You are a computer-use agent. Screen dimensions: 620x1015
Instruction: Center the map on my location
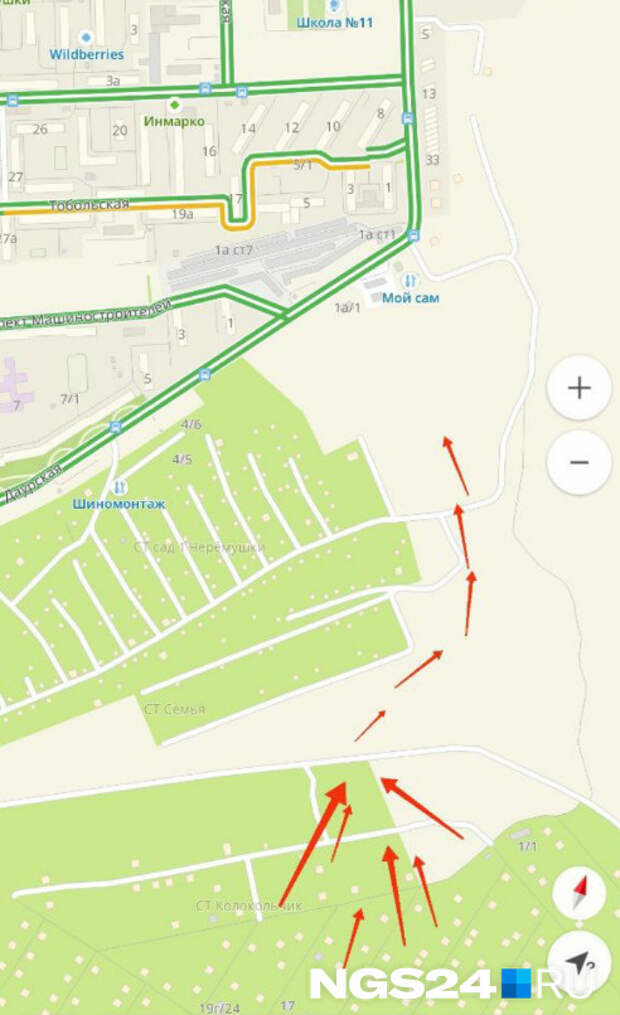579,962
